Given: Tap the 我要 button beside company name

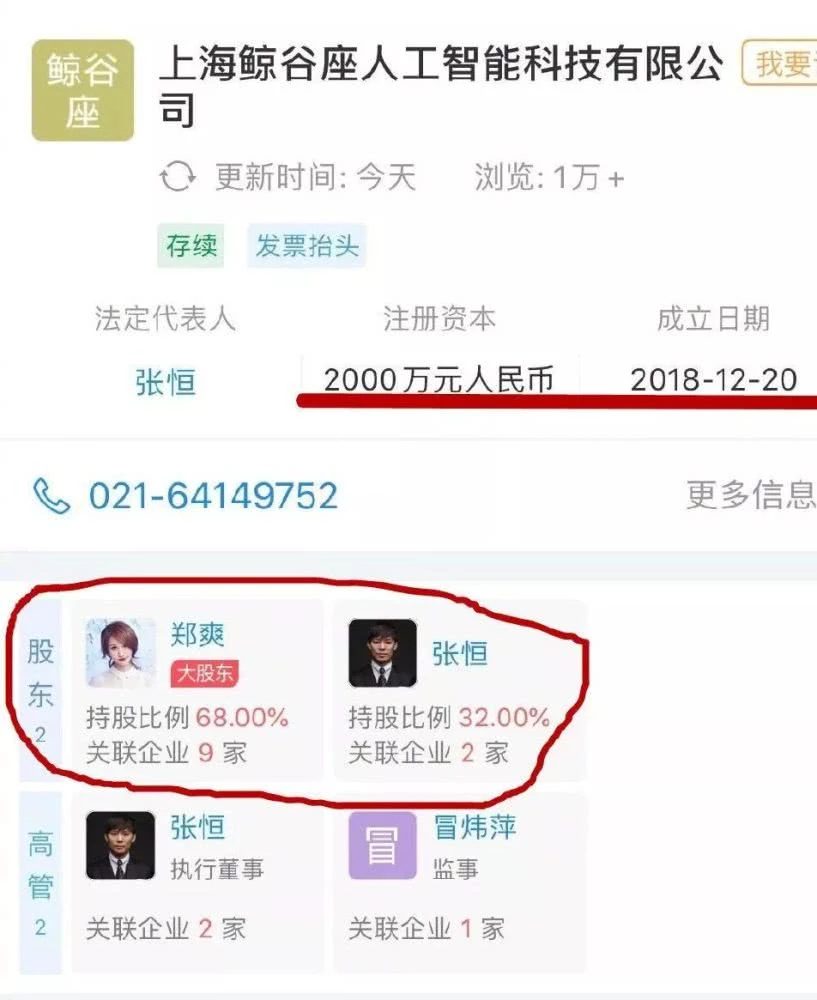Looking at the screenshot, I should tap(780, 66).
